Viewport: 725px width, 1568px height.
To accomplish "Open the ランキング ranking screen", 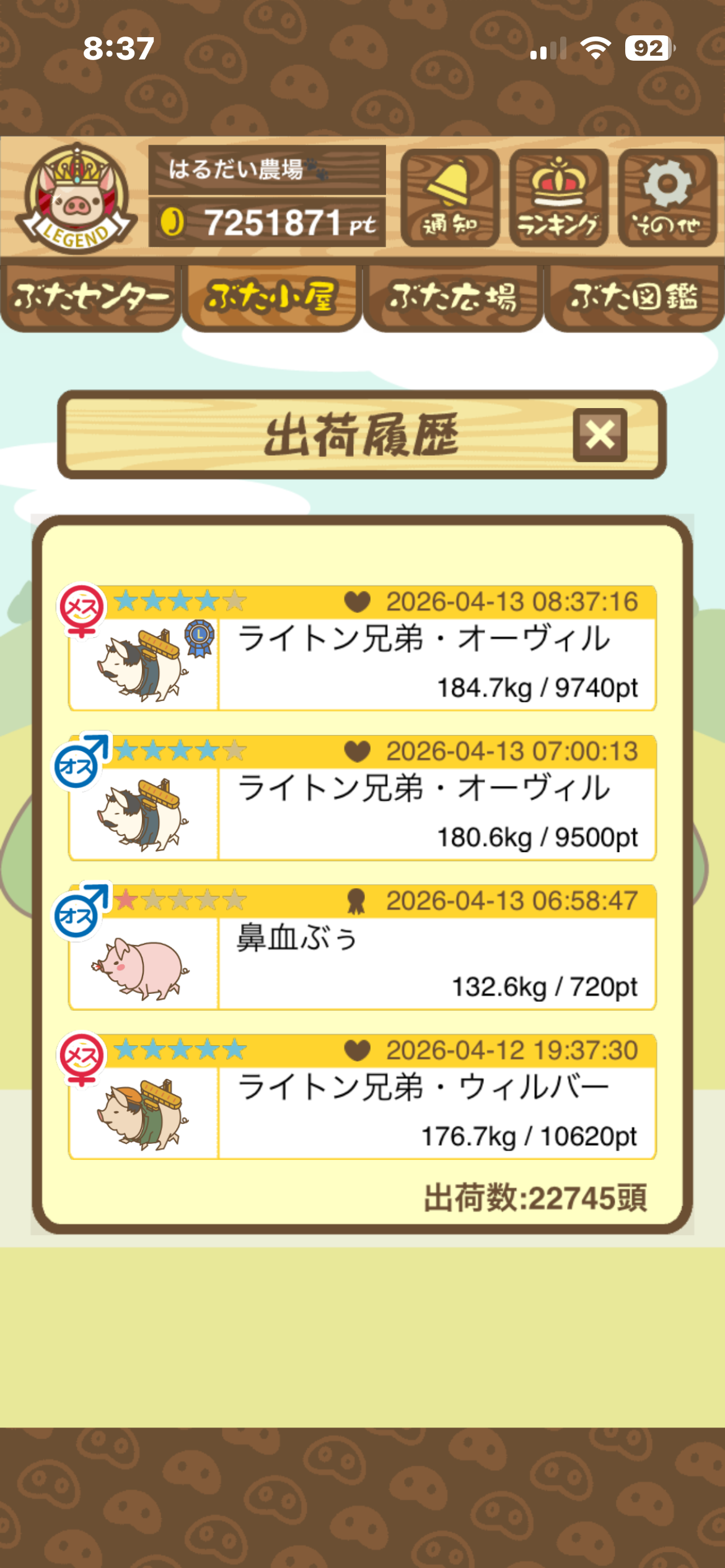I will click(558, 198).
